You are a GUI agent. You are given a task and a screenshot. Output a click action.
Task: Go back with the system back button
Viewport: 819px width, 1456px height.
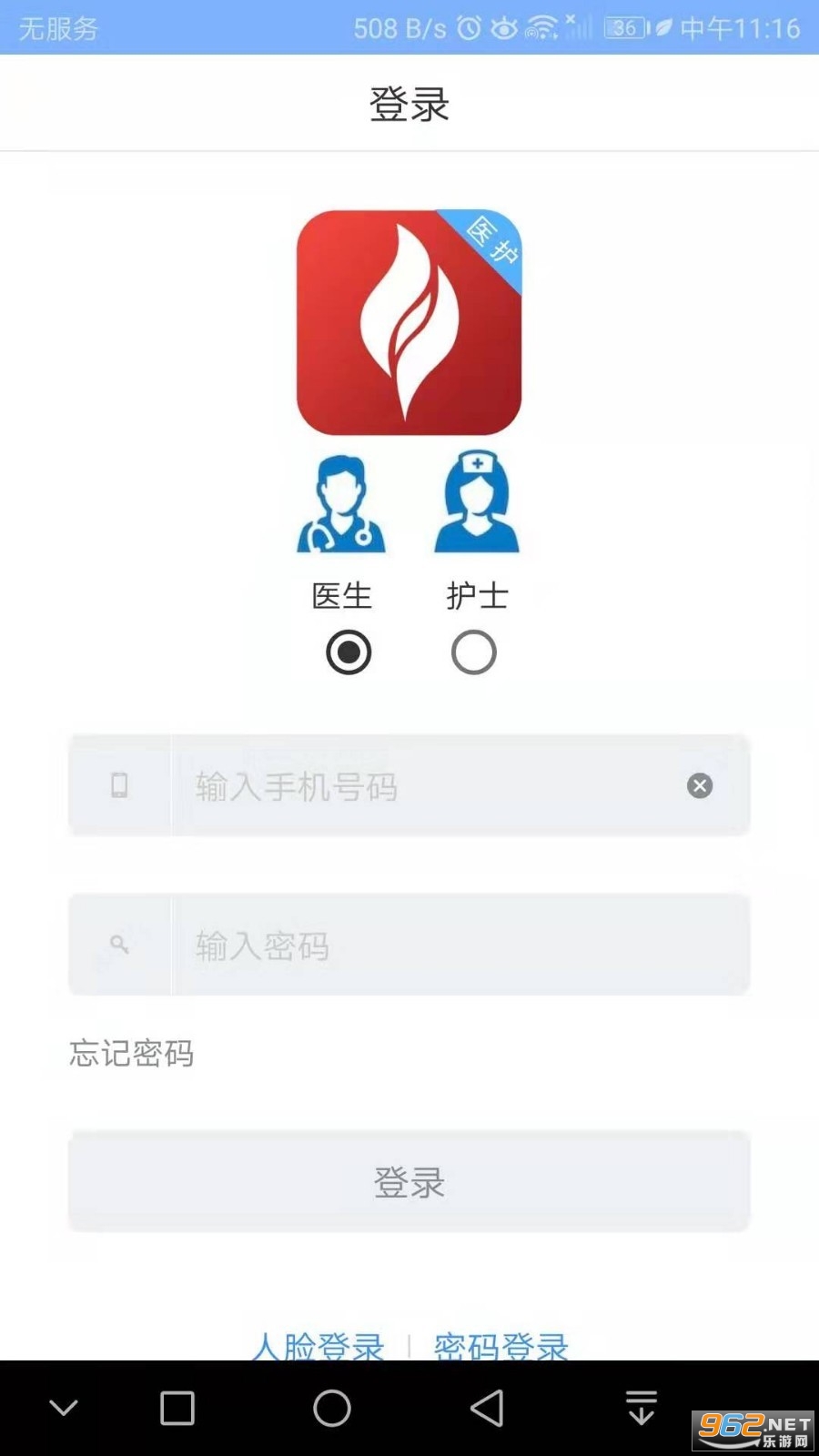487,1408
